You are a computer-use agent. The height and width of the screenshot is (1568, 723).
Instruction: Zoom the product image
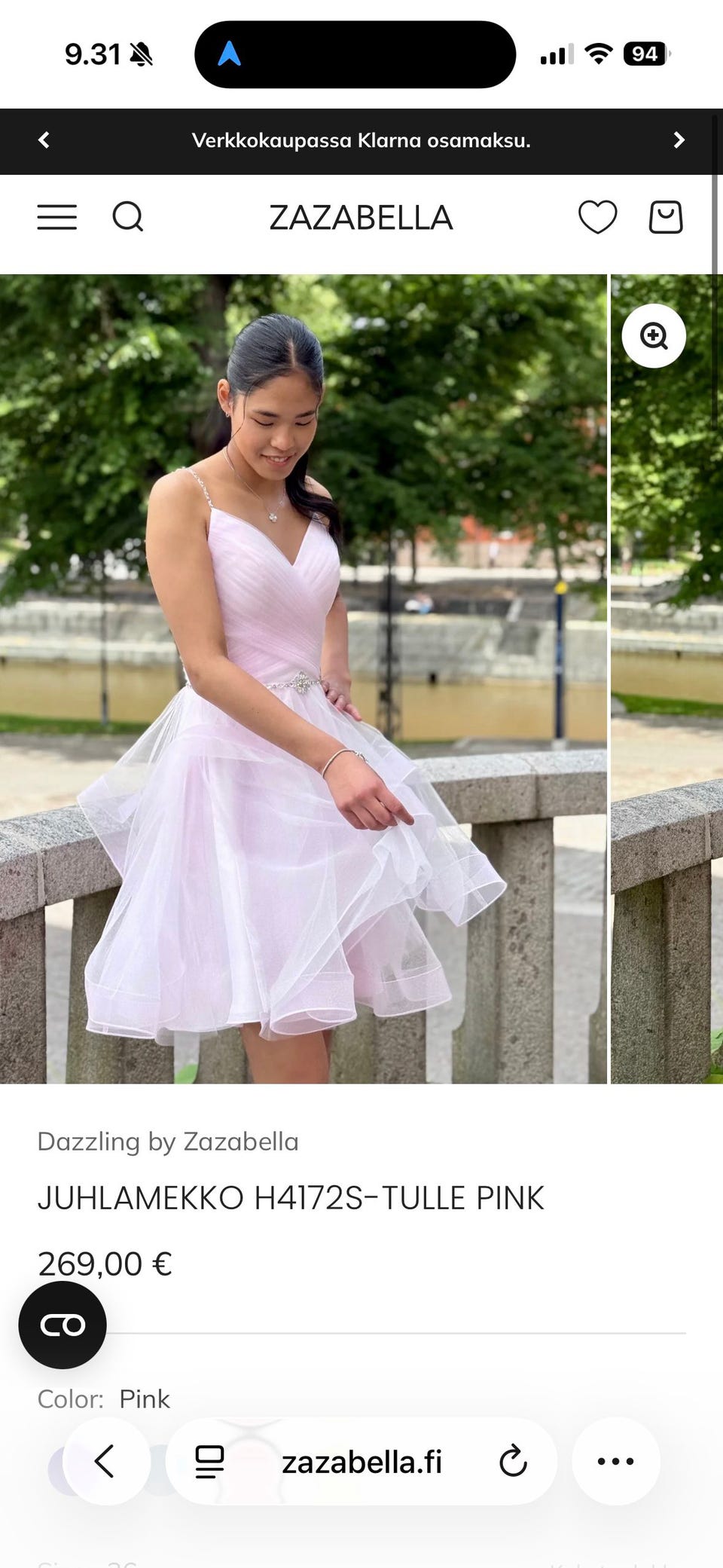click(654, 336)
